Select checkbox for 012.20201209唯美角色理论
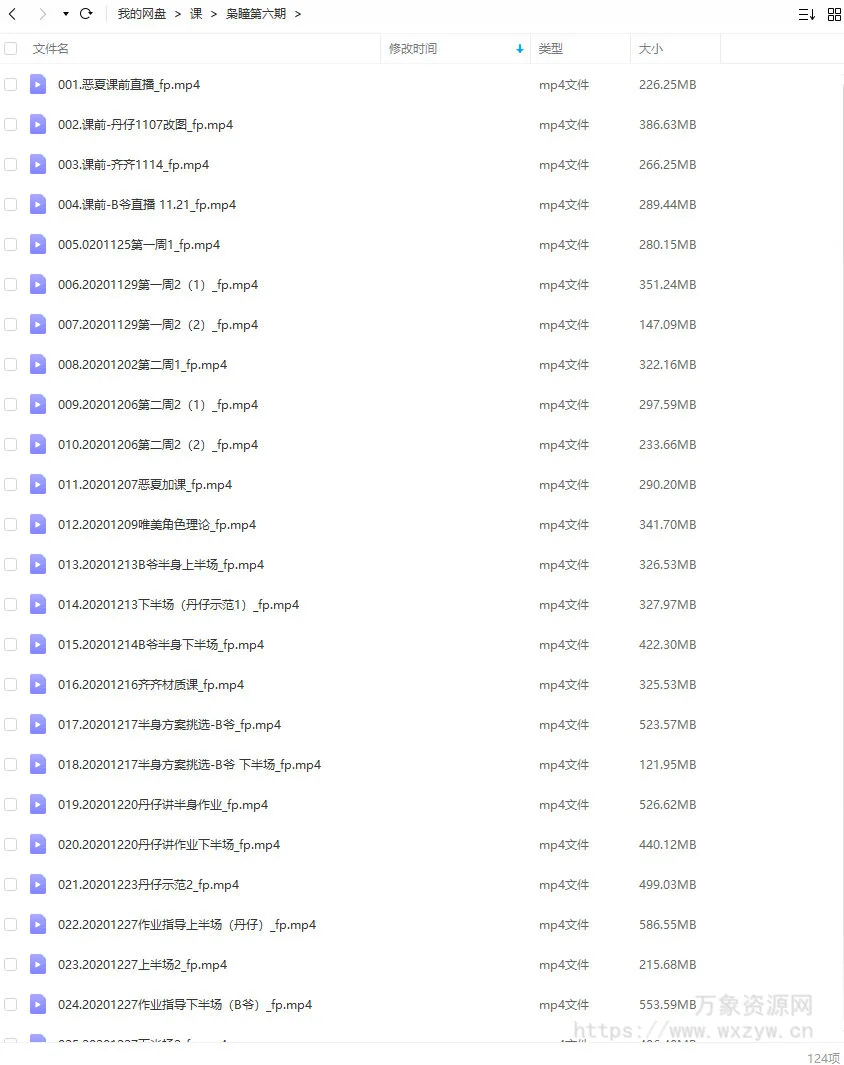844x1065 pixels. [x=10, y=525]
